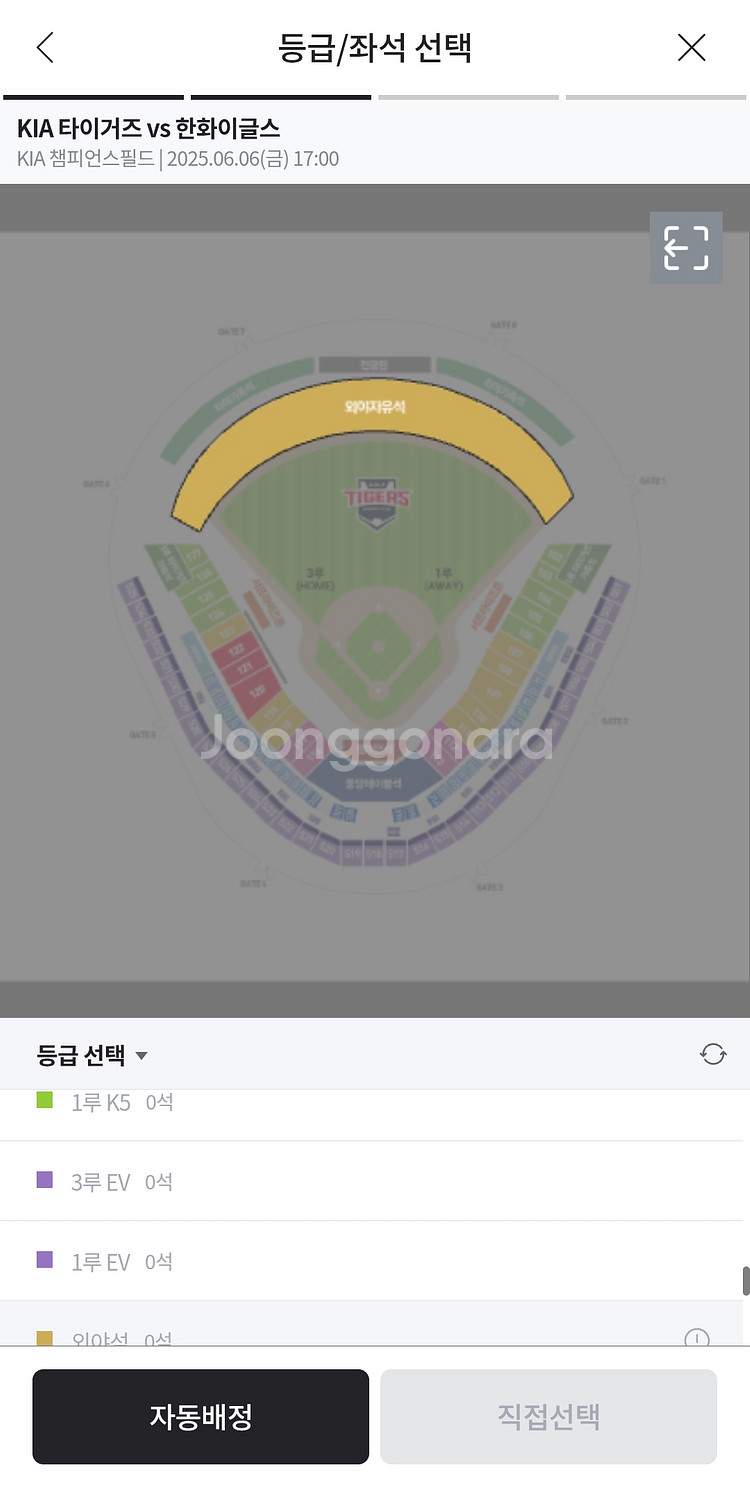Tap the 자동배정 button

pyautogui.click(x=200, y=1416)
